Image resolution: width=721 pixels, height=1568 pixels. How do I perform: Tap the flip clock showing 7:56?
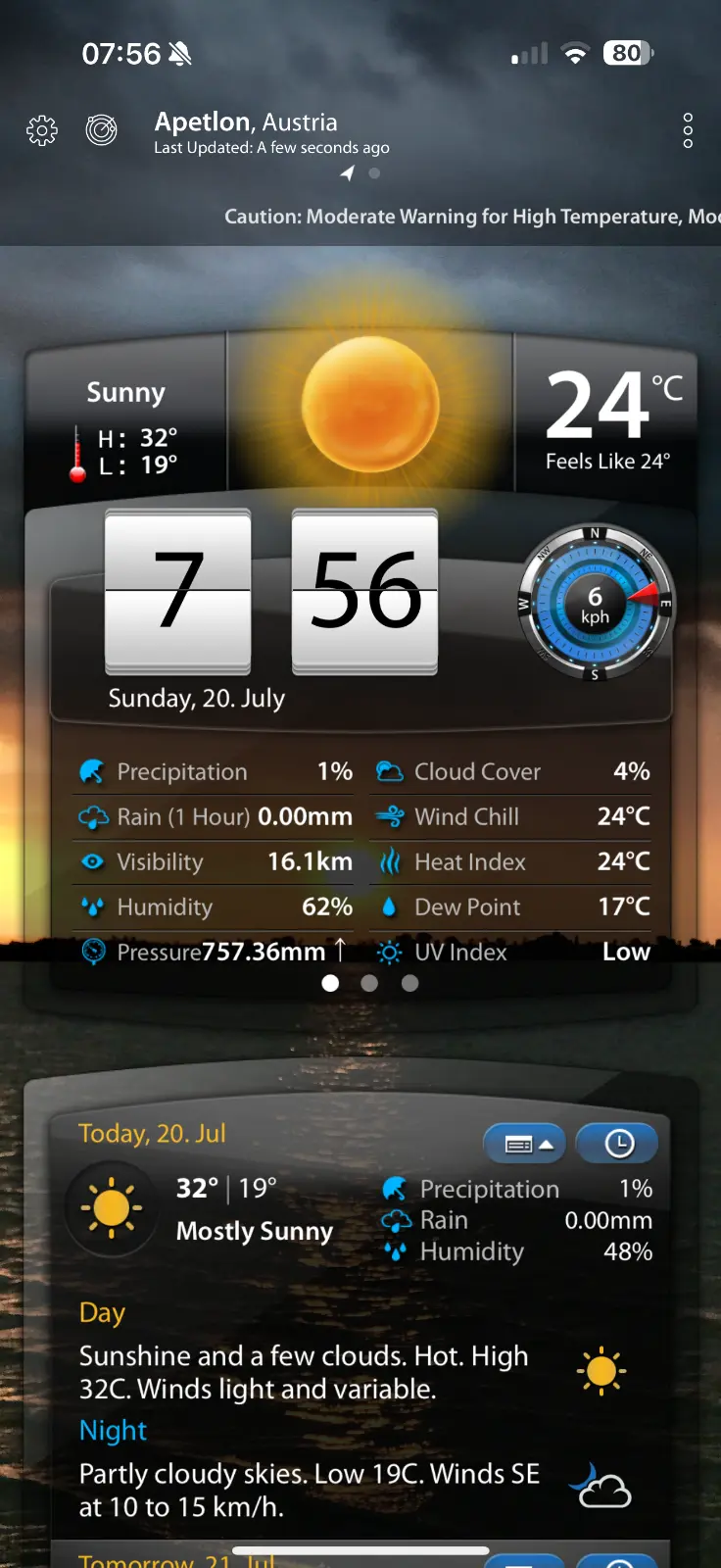(x=271, y=591)
